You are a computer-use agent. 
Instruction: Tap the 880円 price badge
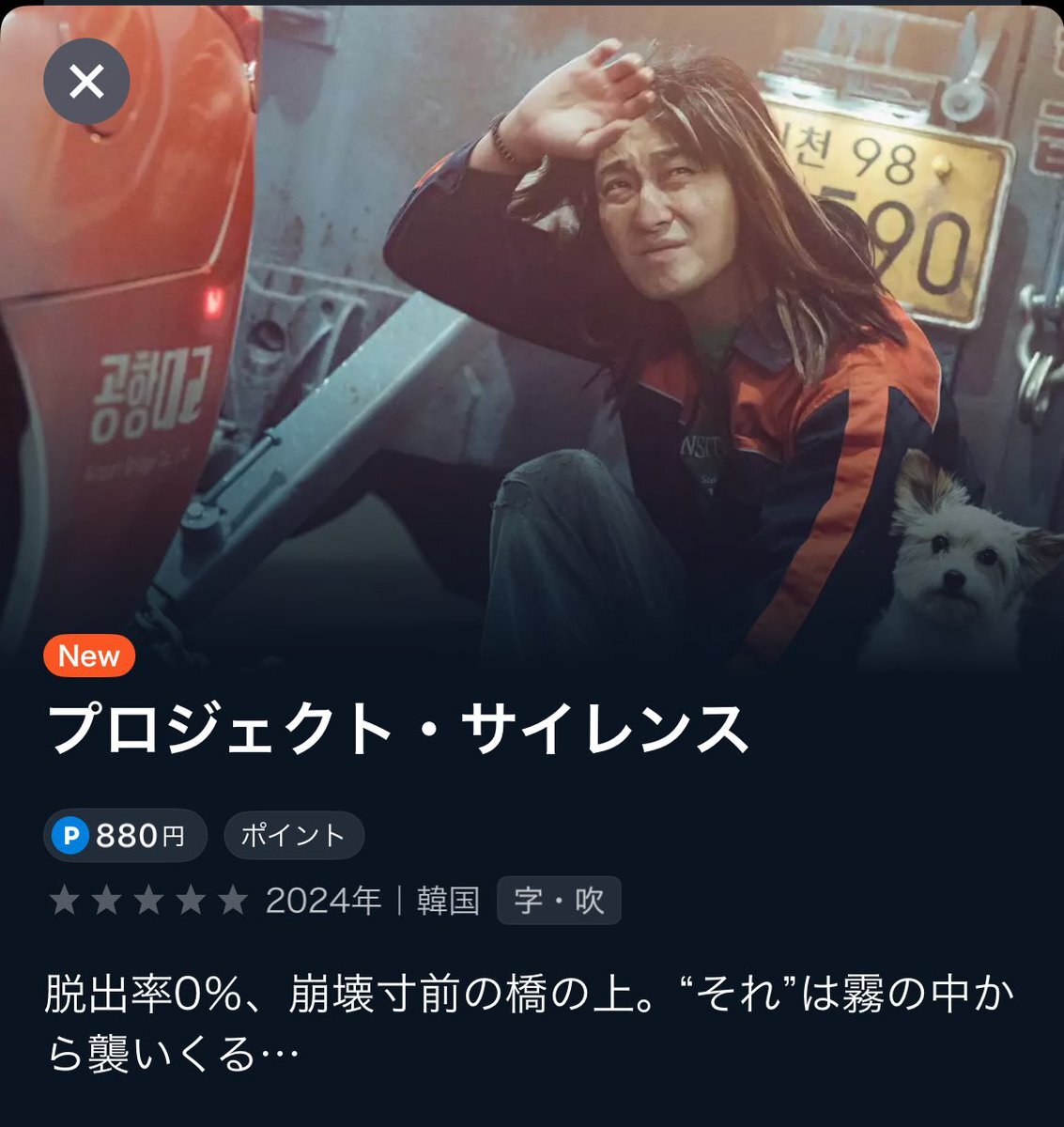[125, 835]
